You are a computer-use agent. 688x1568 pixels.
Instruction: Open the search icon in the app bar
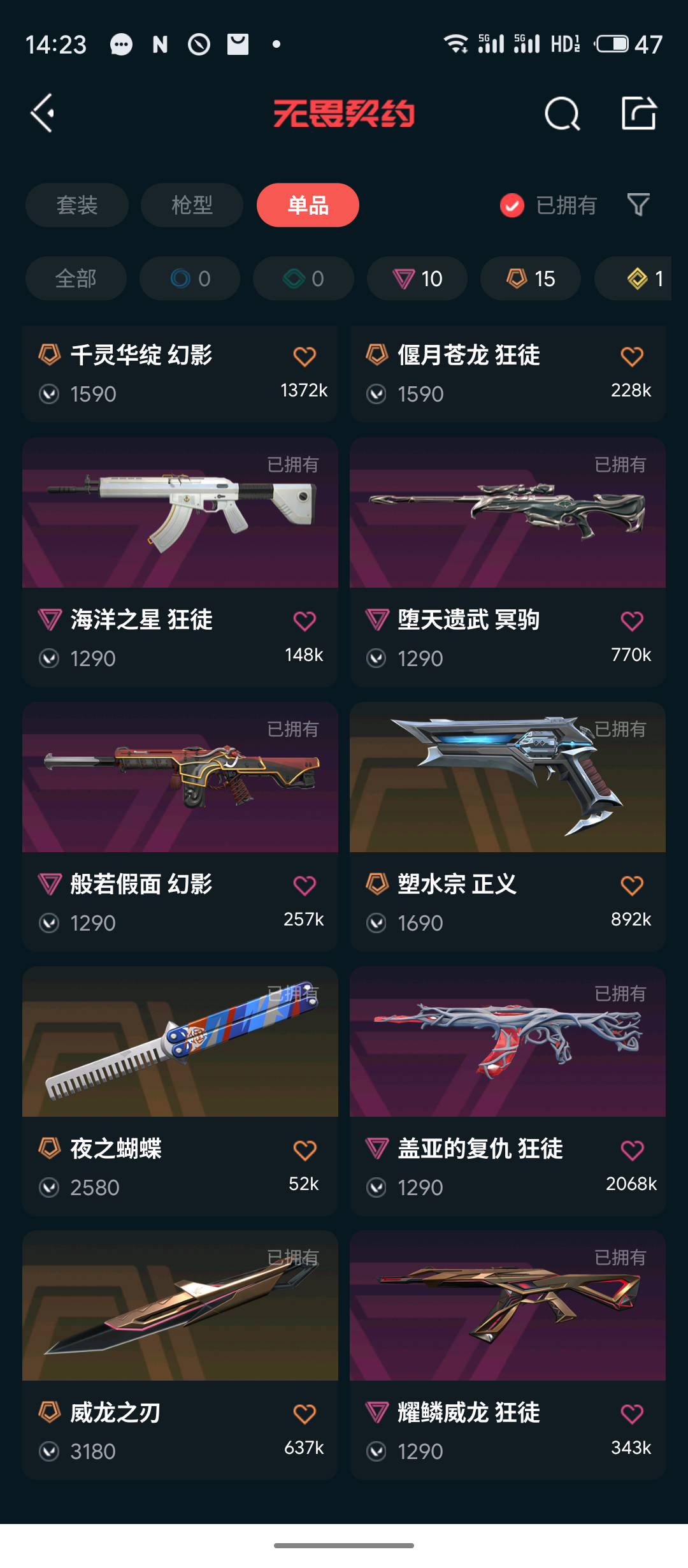tap(562, 114)
